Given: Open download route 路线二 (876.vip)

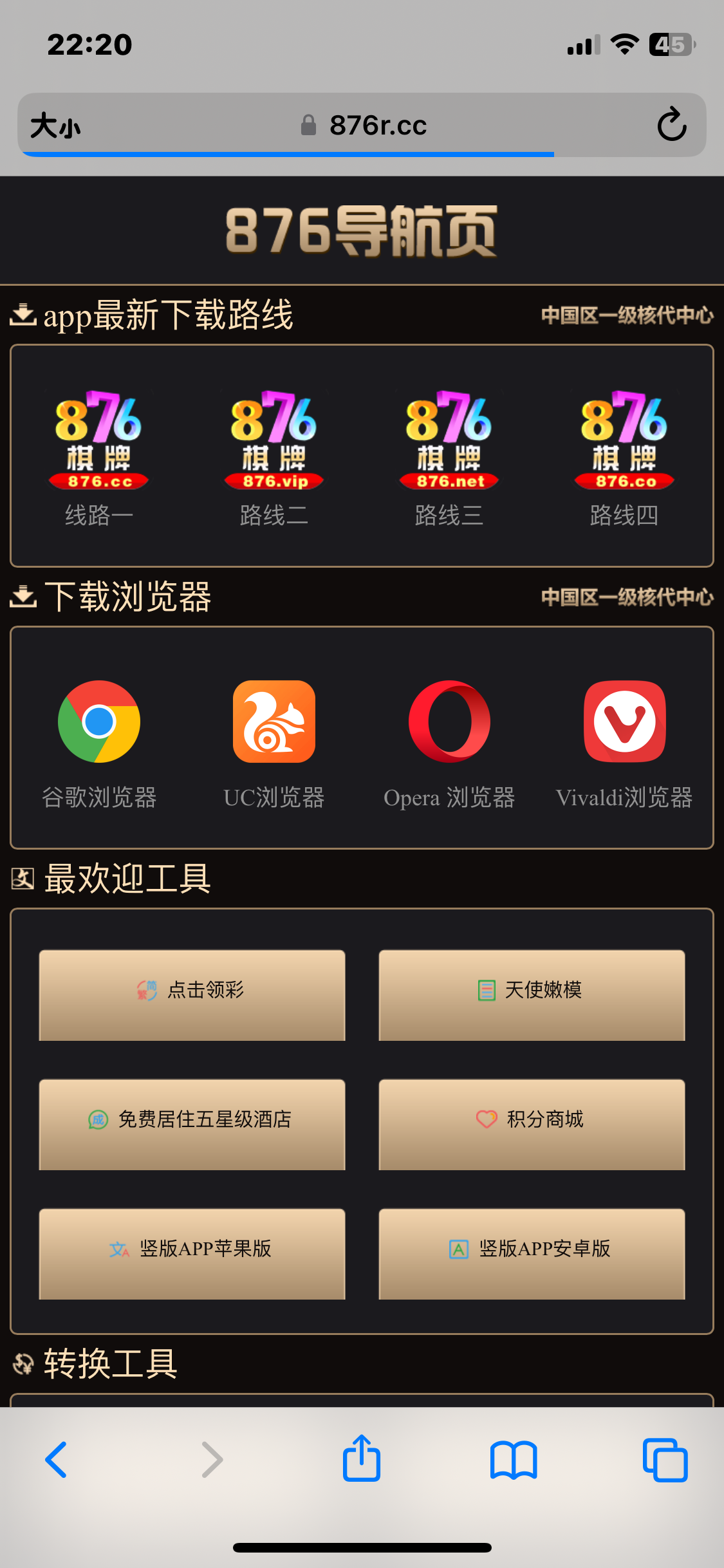Looking at the screenshot, I should [274, 456].
